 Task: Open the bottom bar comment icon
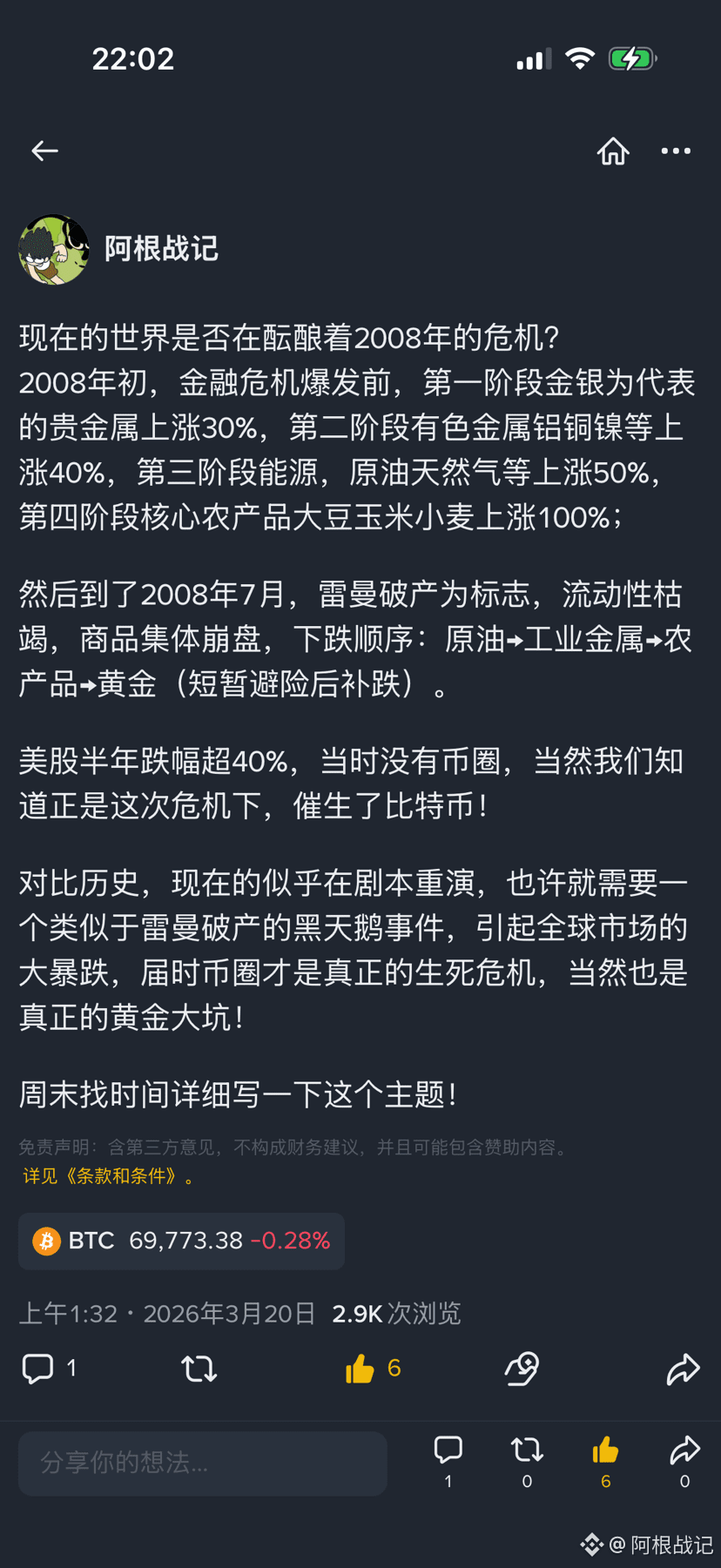tap(448, 1450)
